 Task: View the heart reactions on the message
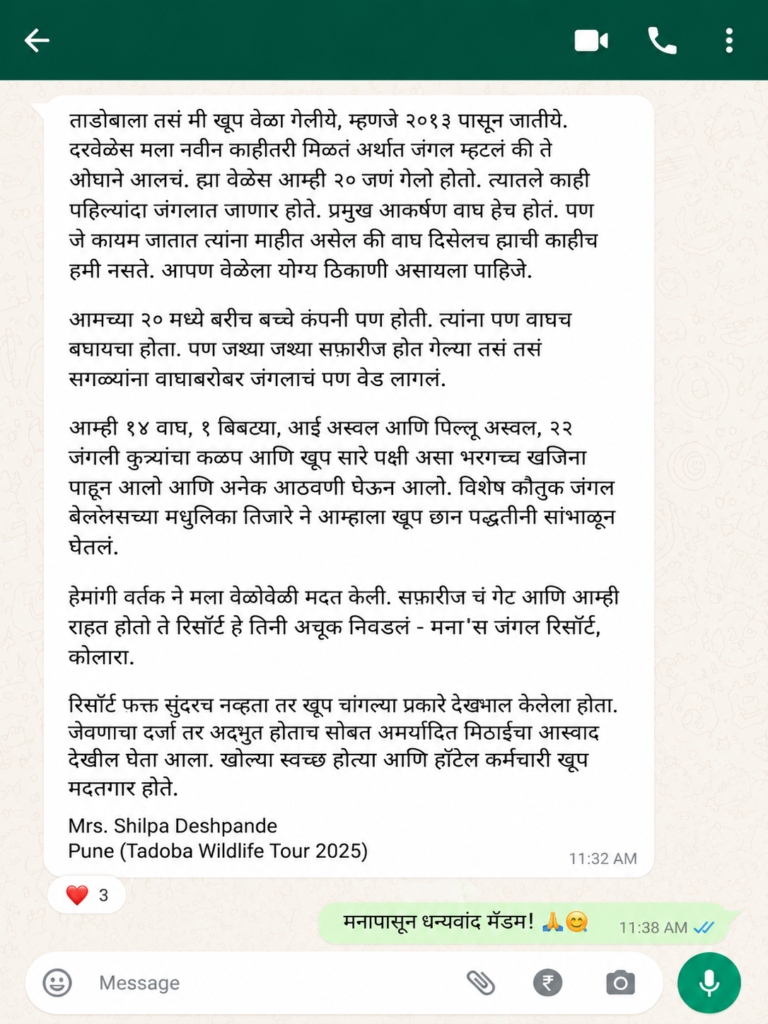point(87,895)
